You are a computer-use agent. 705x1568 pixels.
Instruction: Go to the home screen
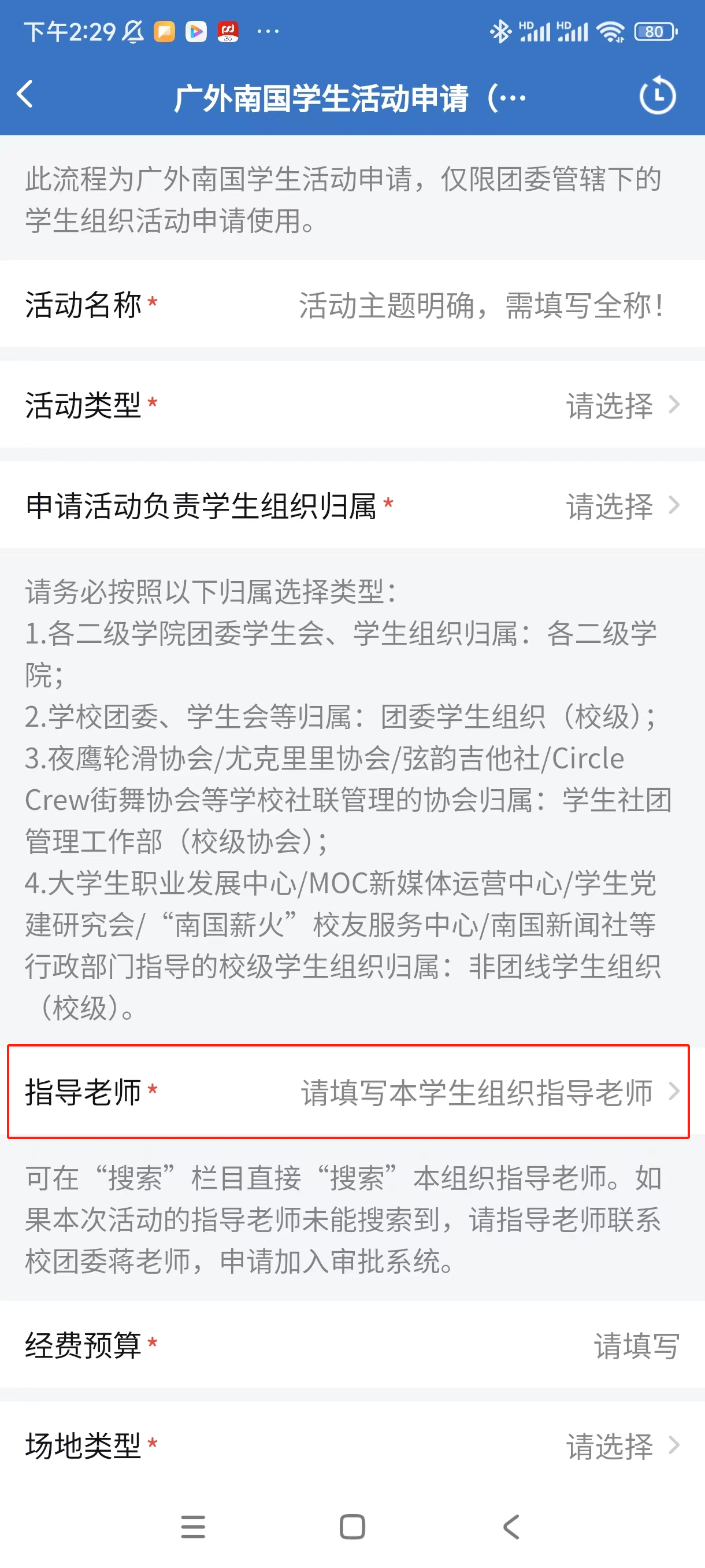click(352, 1526)
